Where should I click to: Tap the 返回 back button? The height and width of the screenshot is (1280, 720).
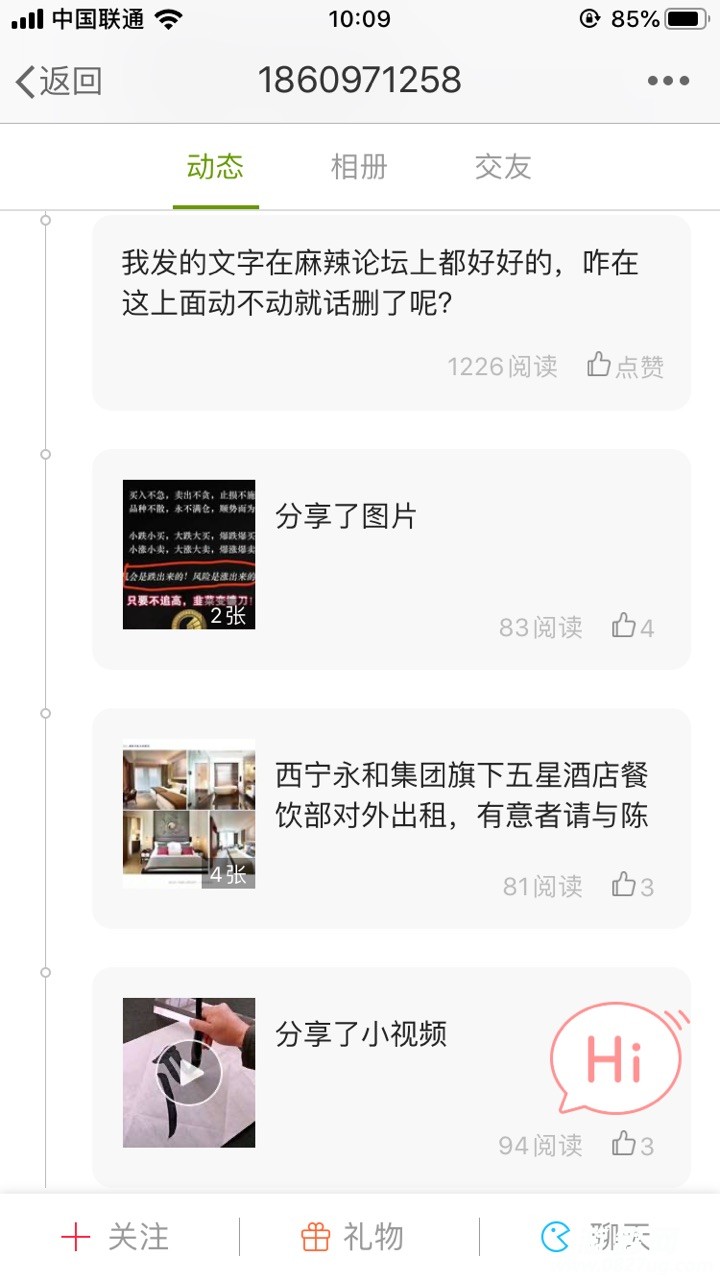point(60,81)
